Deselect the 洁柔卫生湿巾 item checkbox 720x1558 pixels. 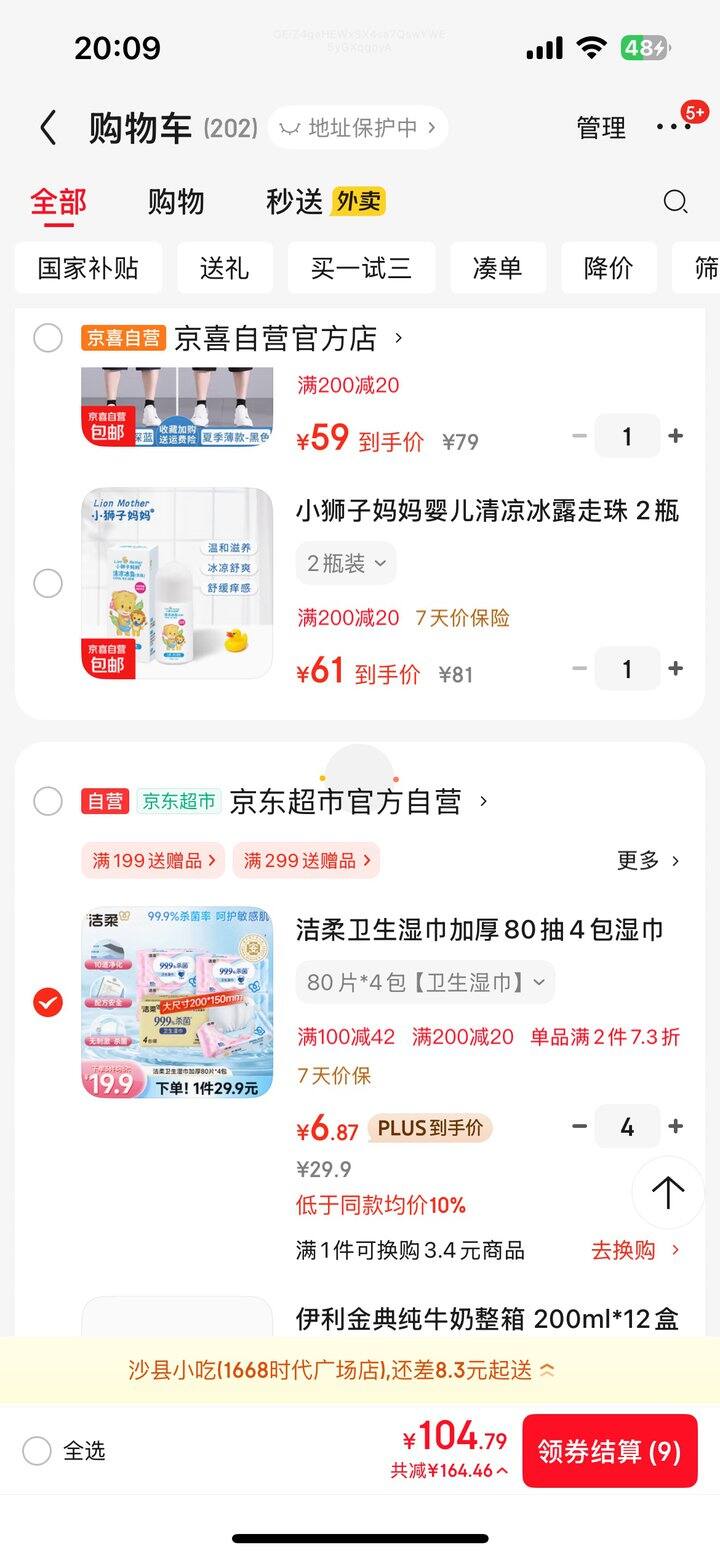[47, 1001]
